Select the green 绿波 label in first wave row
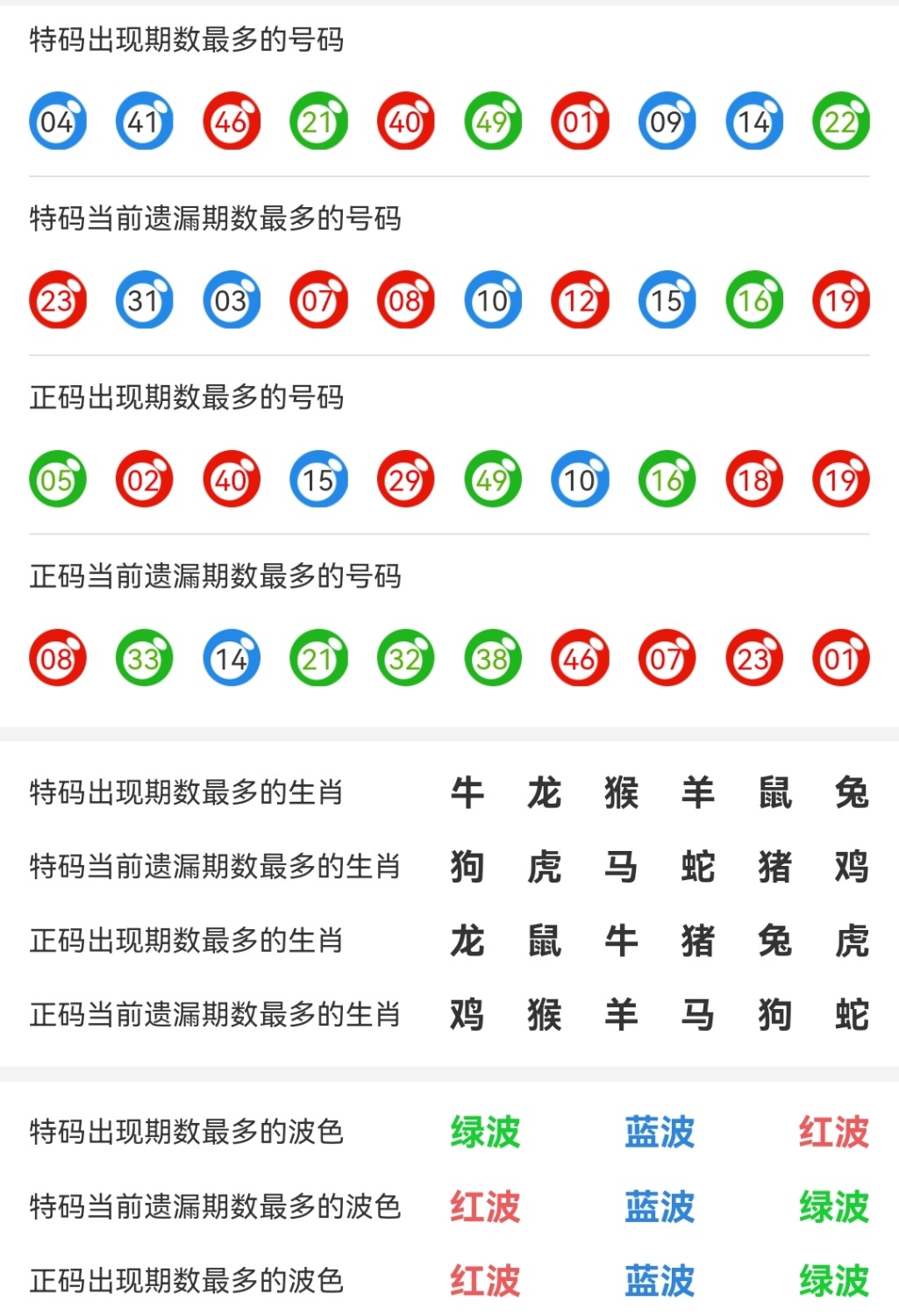 (x=483, y=1133)
